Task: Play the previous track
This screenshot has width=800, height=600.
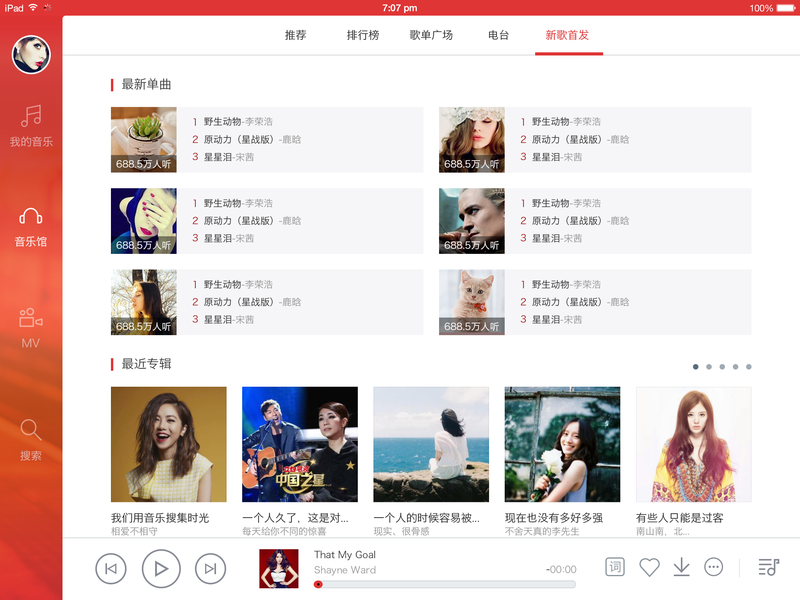Action: tap(111, 569)
